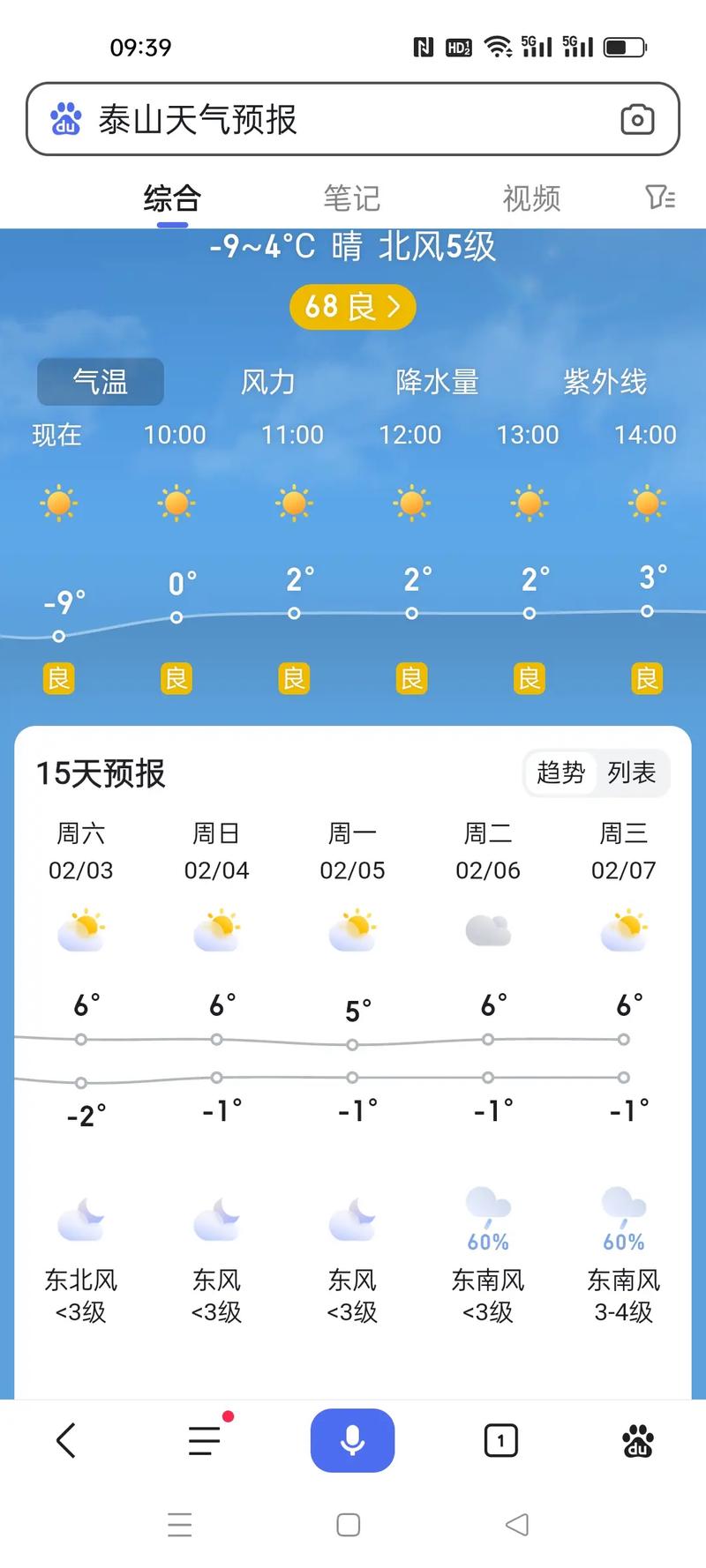Screen dimensions: 706x1568
Task: Select the 风力 option
Action: [x=268, y=382]
